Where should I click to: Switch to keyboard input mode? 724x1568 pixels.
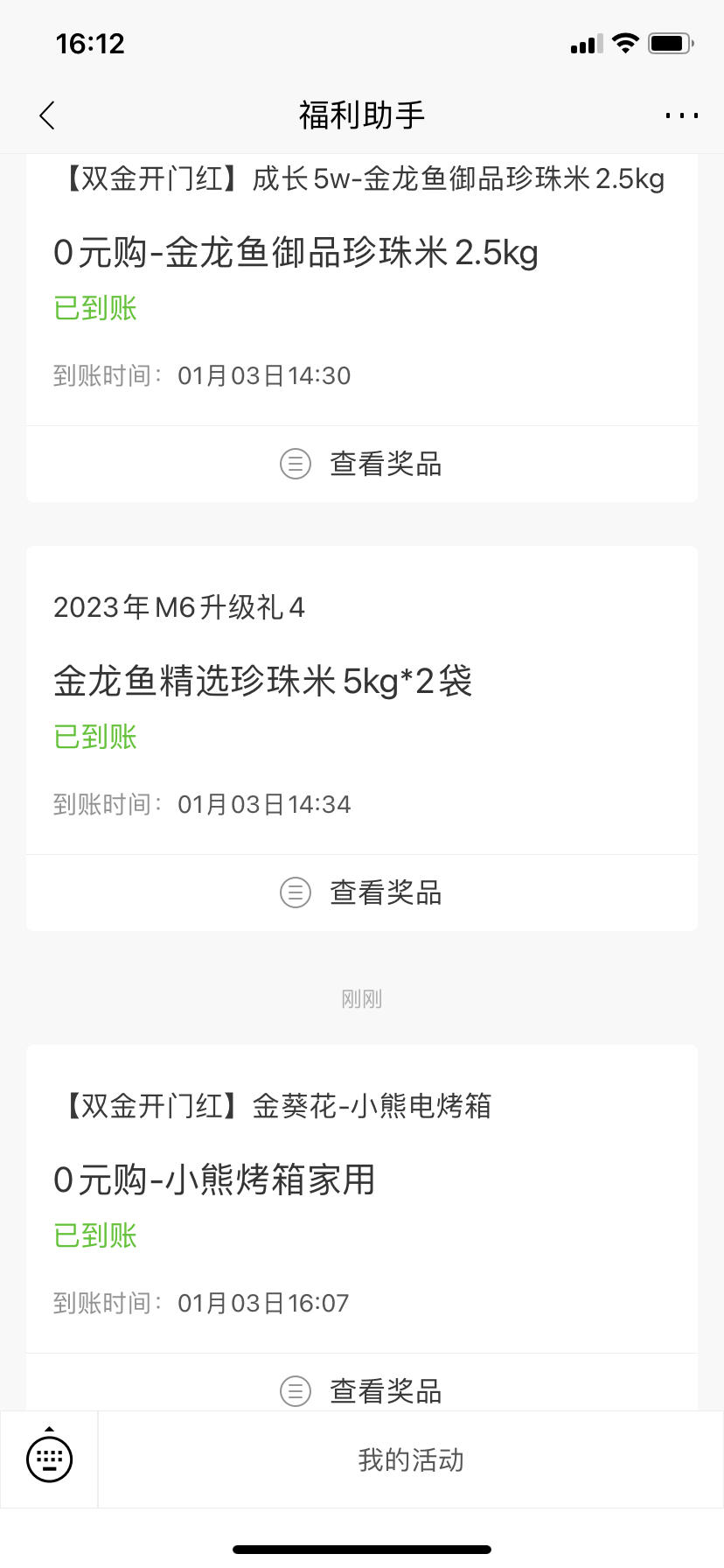click(50, 1459)
